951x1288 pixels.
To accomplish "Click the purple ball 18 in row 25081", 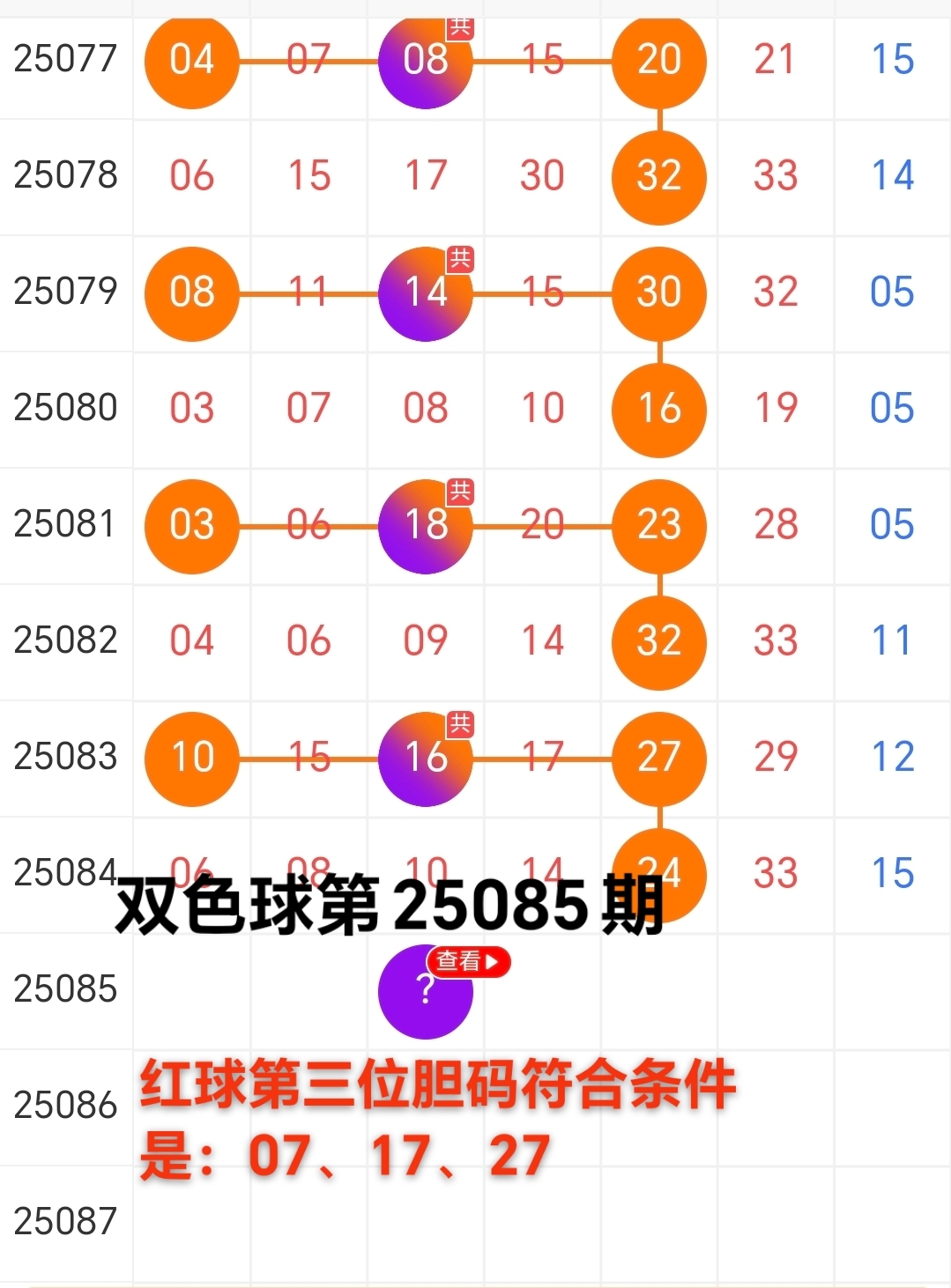I will click(425, 526).
